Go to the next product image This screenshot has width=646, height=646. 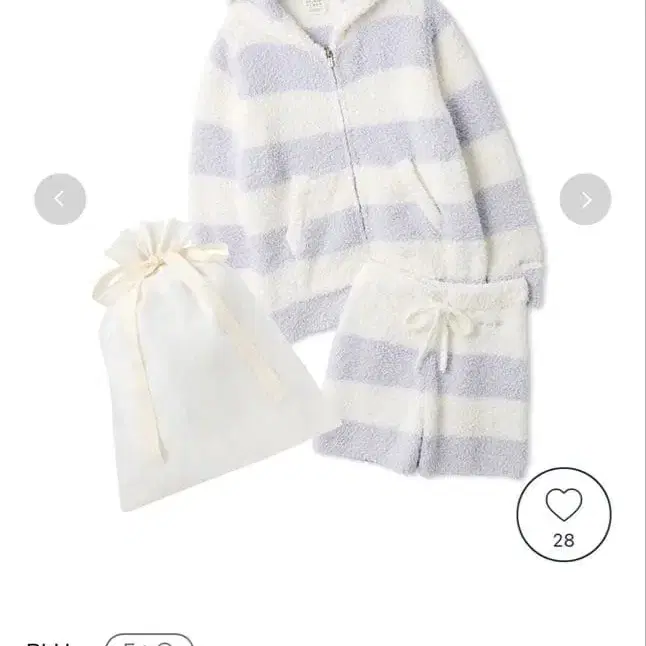point(585,199)
